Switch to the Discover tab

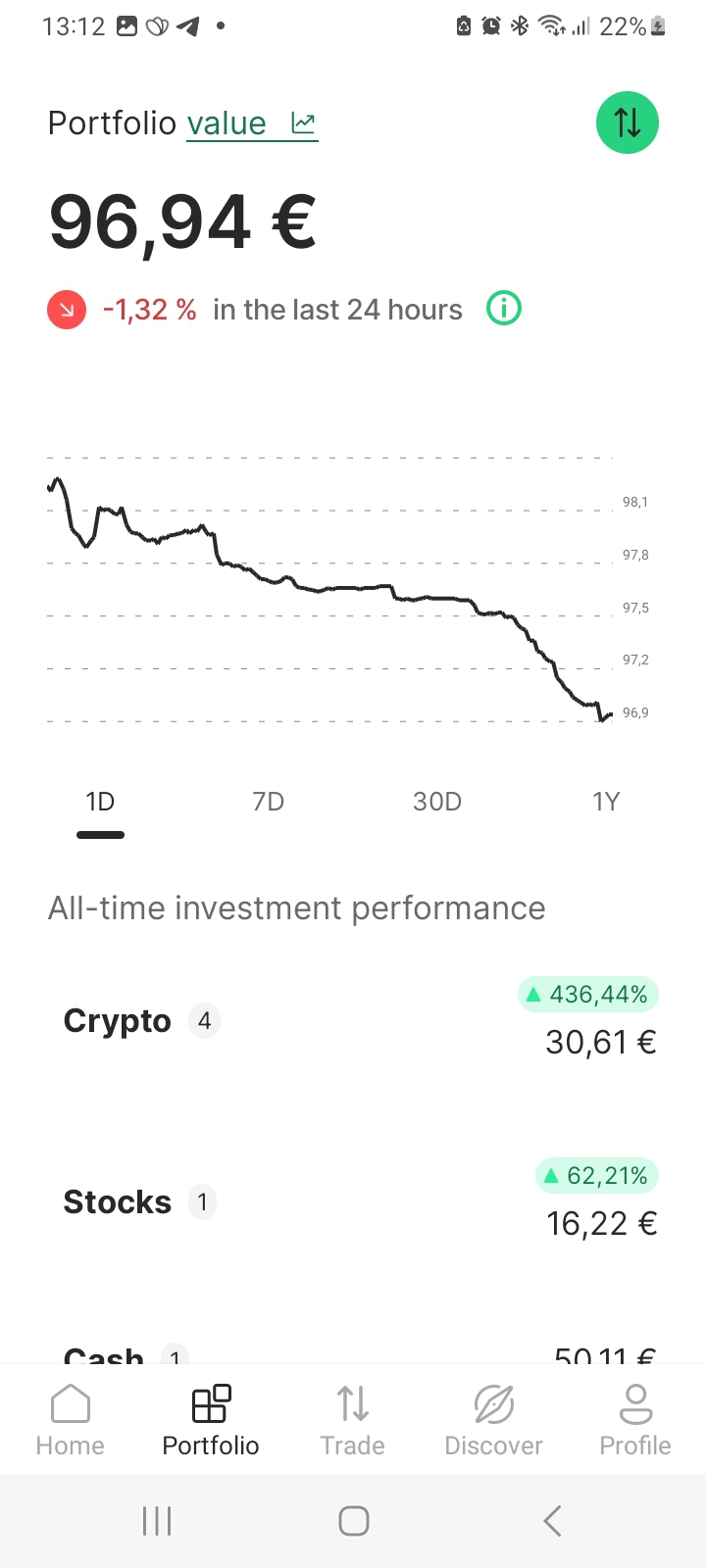(x=493, y=1419)
